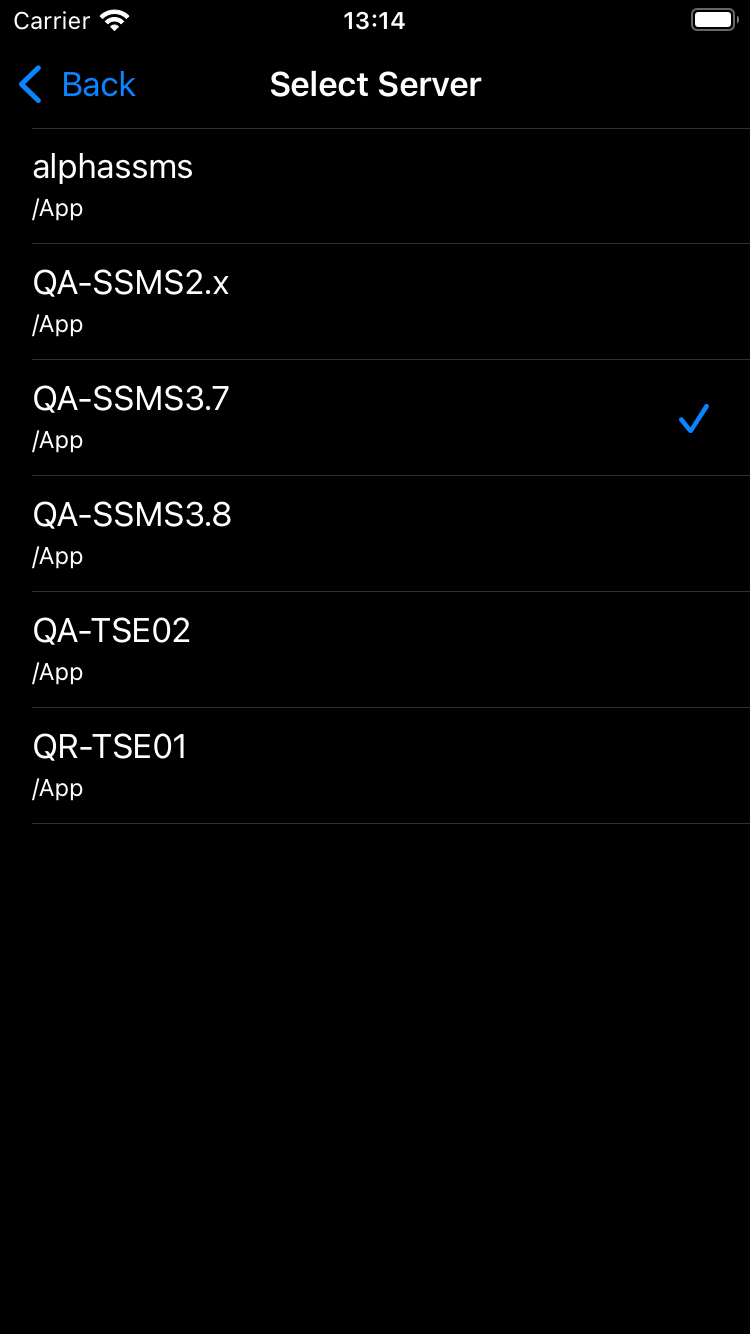Pick the QA-TSE02 server
This screenshot has height=1334, width=750.
click(375, 650)
